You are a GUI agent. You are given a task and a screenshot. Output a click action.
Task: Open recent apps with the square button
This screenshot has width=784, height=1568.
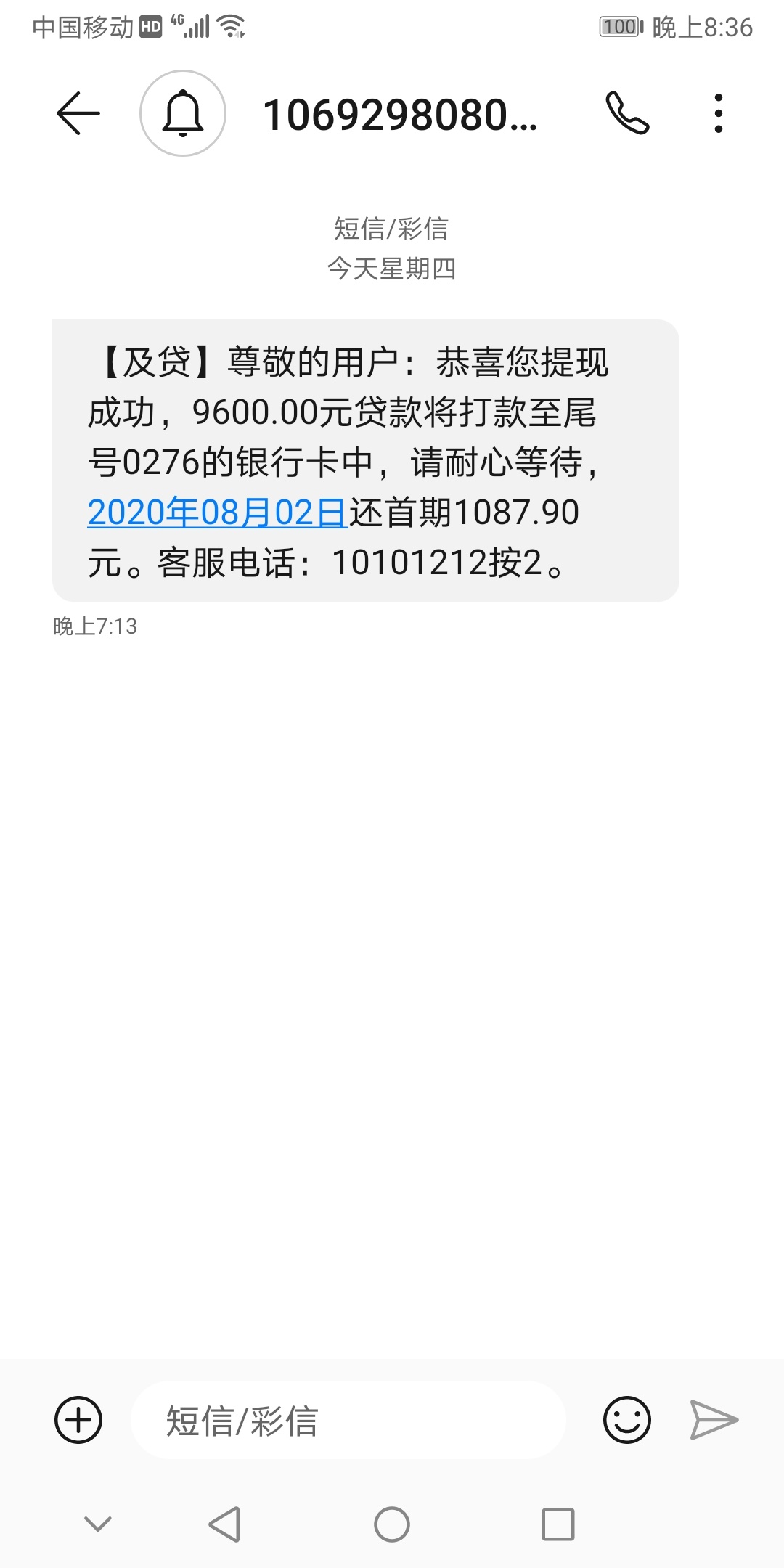[x=558, y=1524]
